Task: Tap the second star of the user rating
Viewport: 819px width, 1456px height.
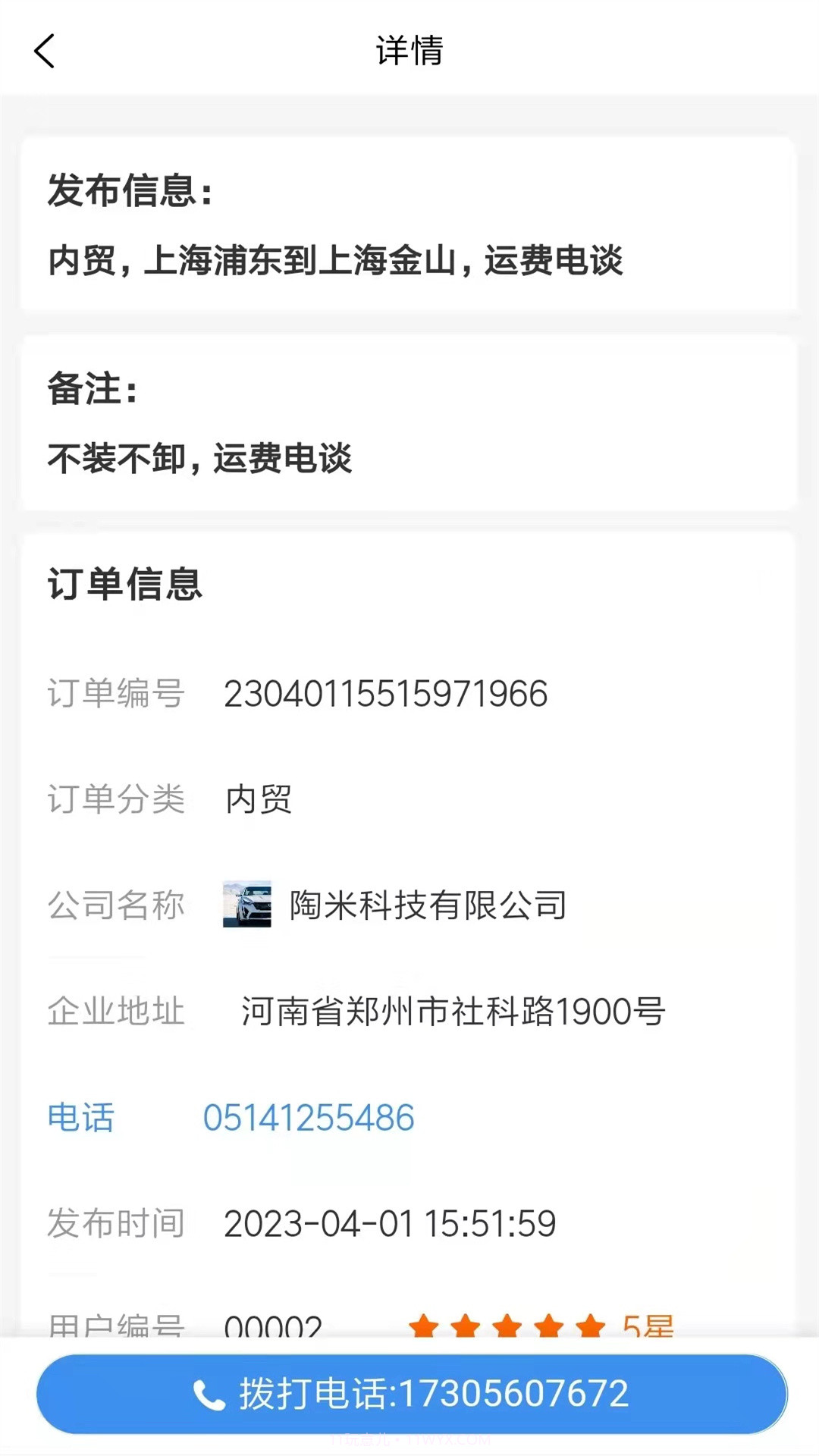Action: point(465,1326)
